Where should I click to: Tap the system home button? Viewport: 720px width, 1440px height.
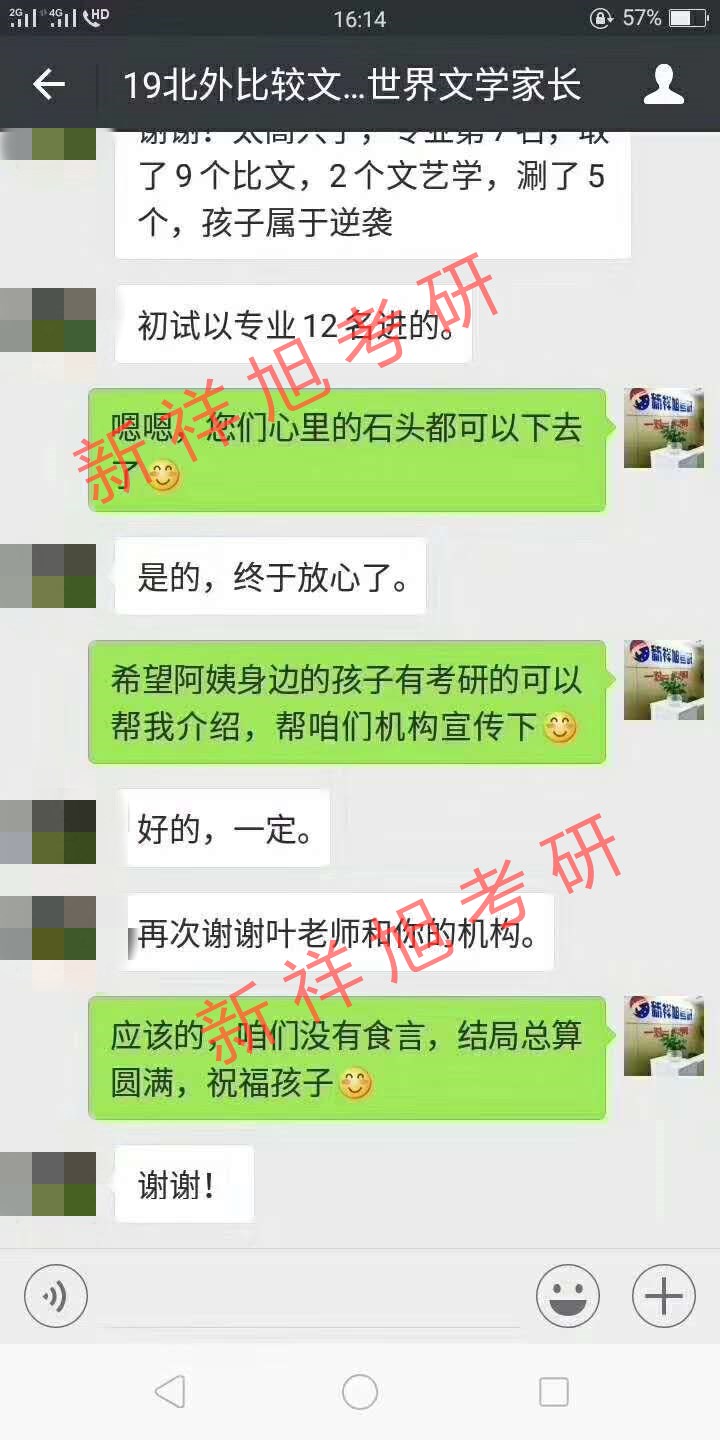click(360, 1392)
